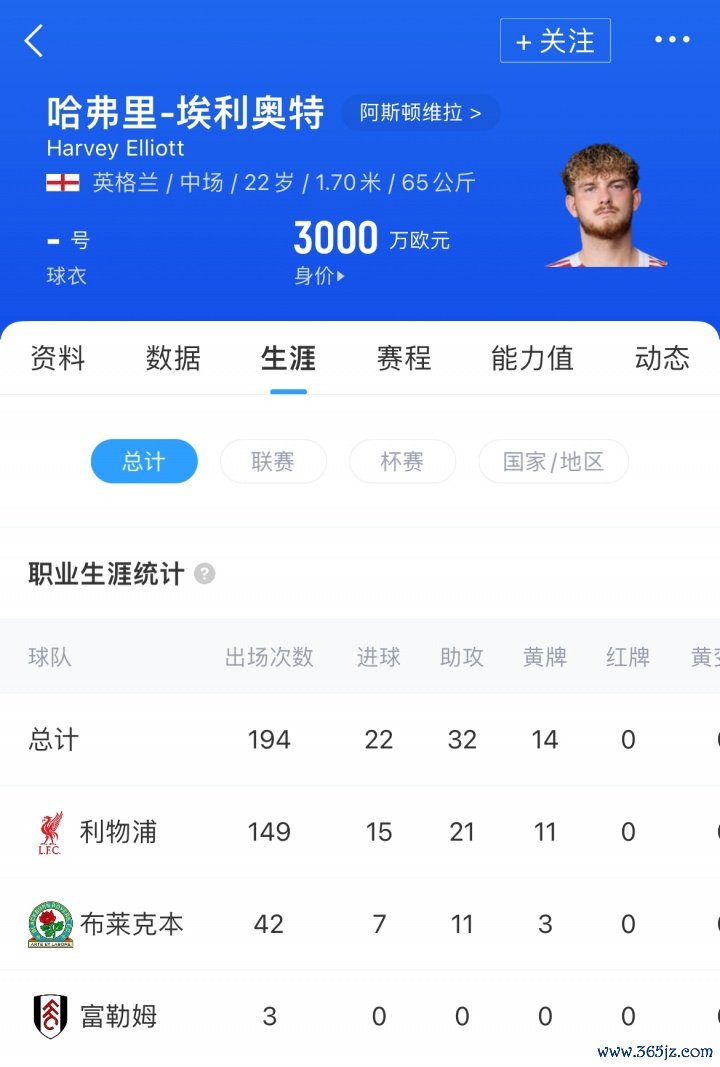Open the 利物浦 team row

(118, 832)
